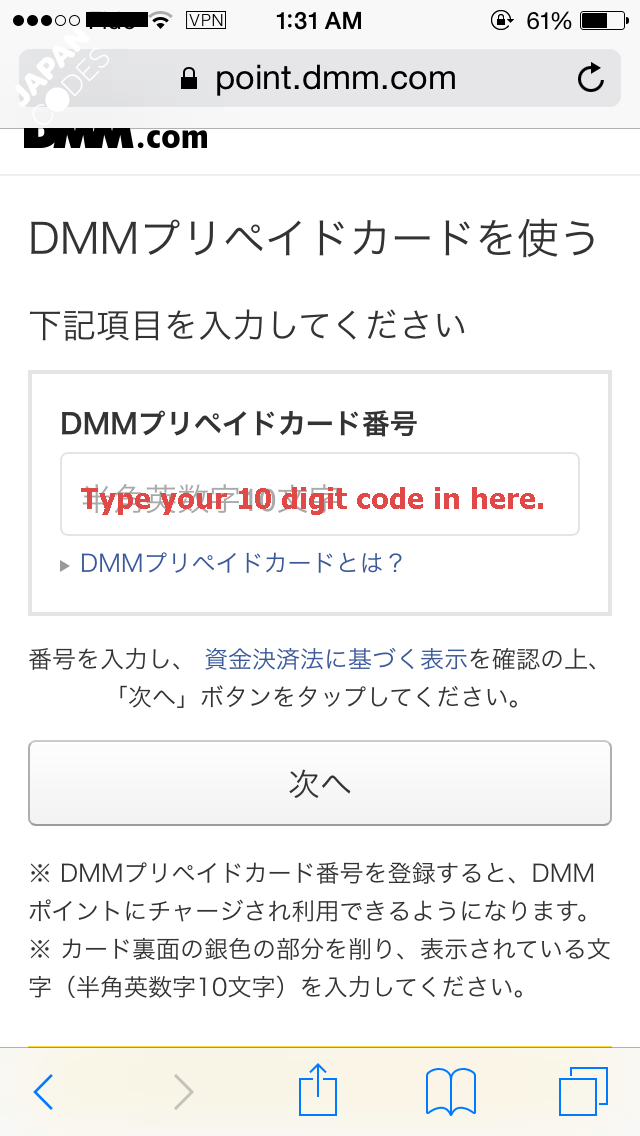Tap the 次へ button
Screen dimensions: 640x1136
[x=320, y=782]
